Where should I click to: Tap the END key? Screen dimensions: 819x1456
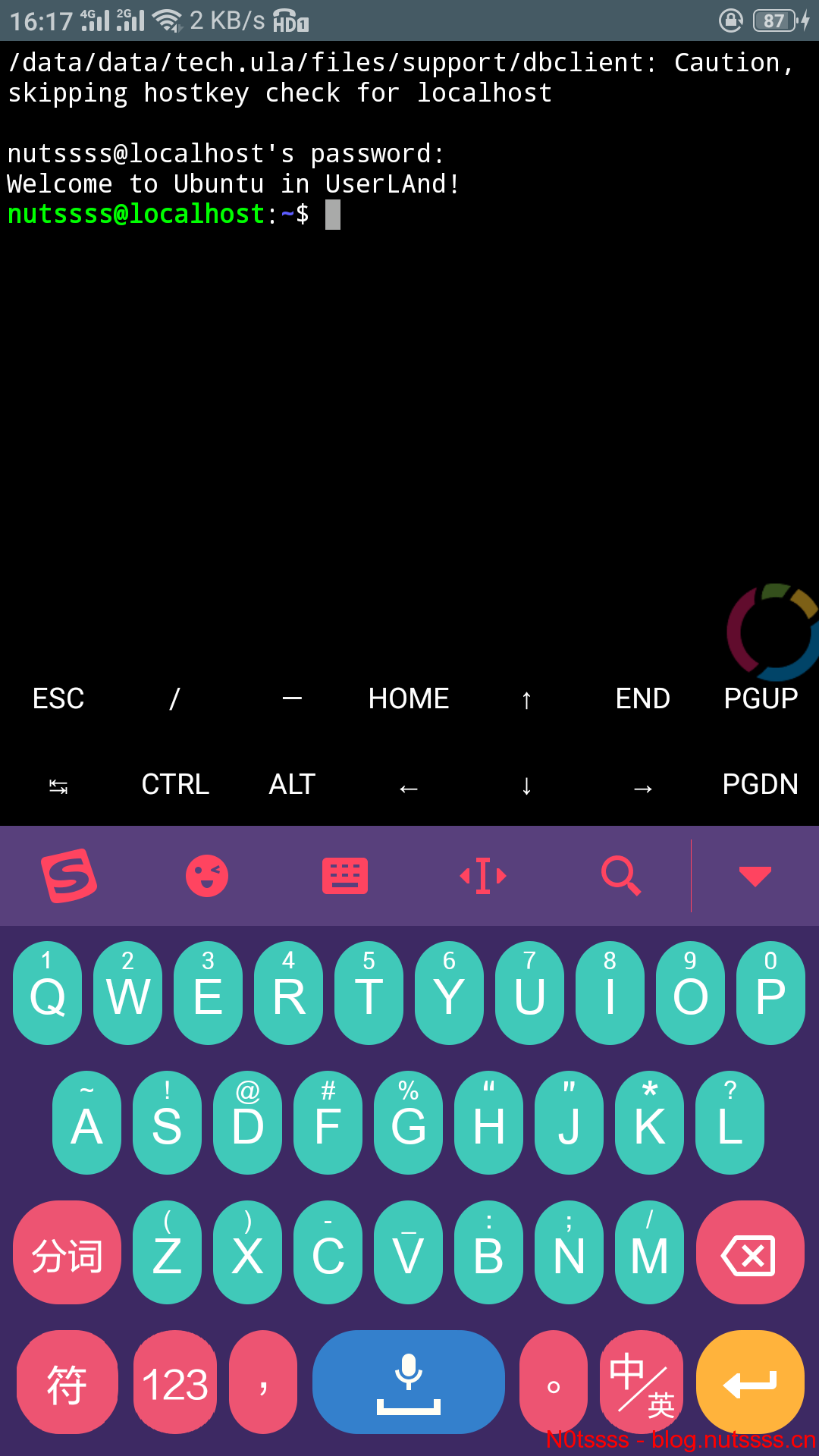coord(642,698)
